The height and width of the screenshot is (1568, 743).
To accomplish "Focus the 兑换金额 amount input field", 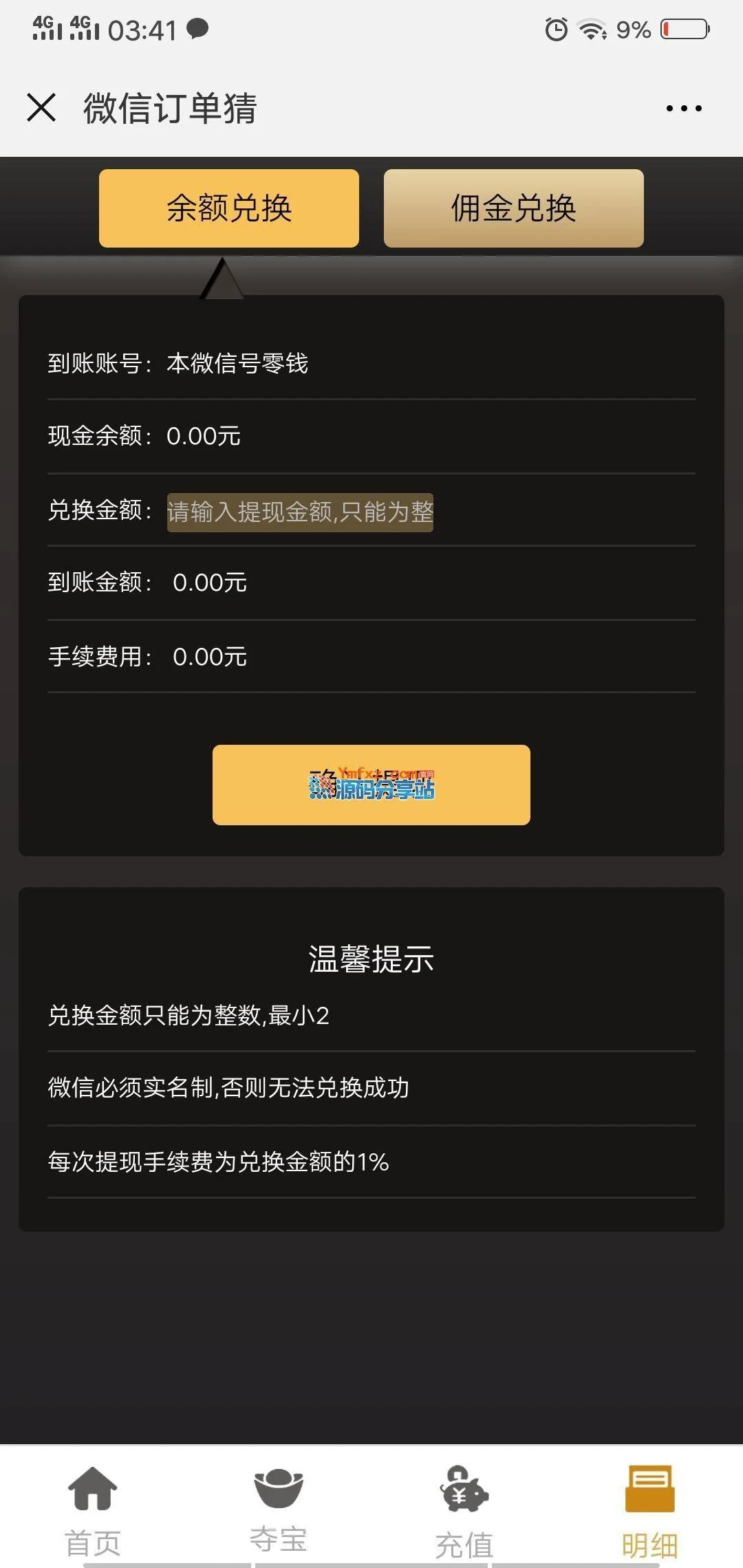I will [300, 512].
